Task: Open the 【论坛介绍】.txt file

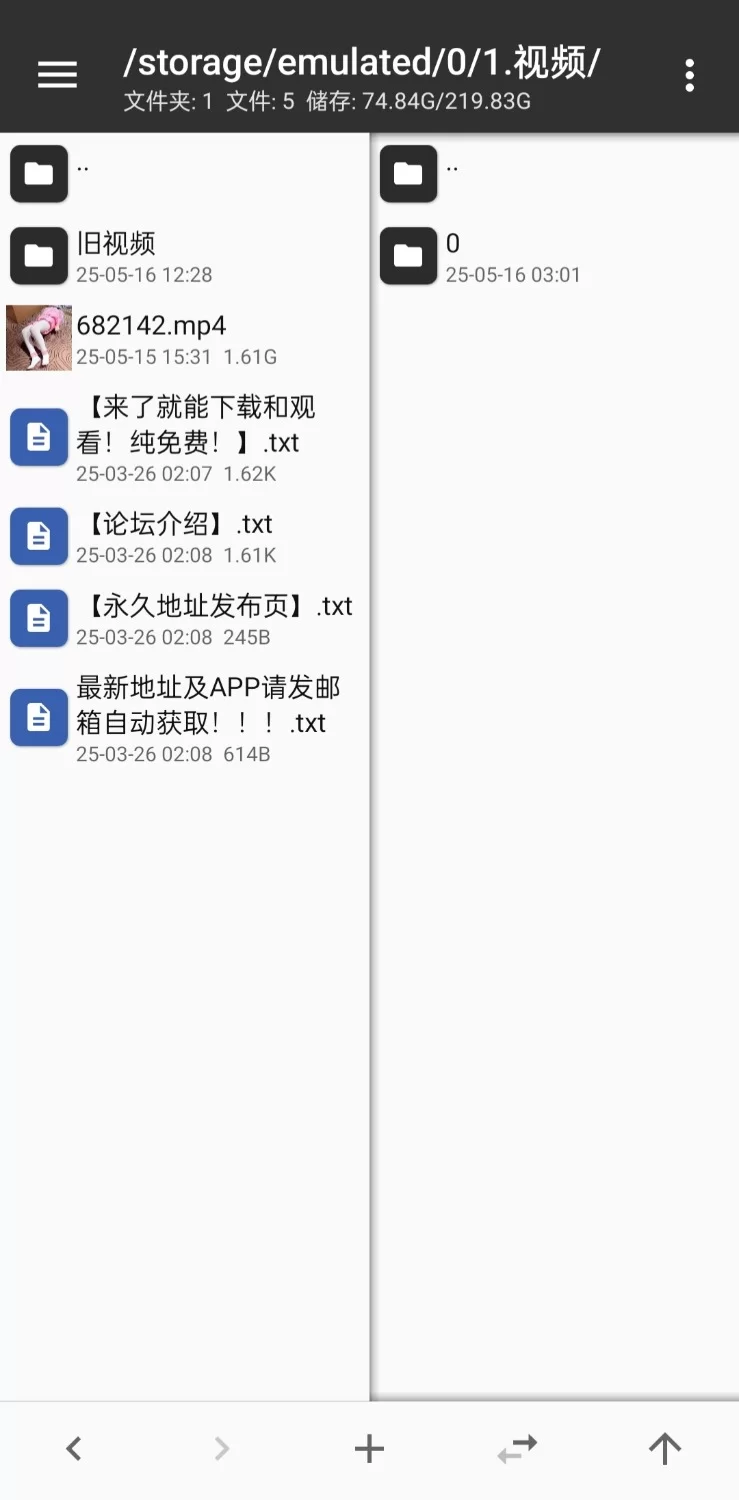Action: click(x=185, y=537)
